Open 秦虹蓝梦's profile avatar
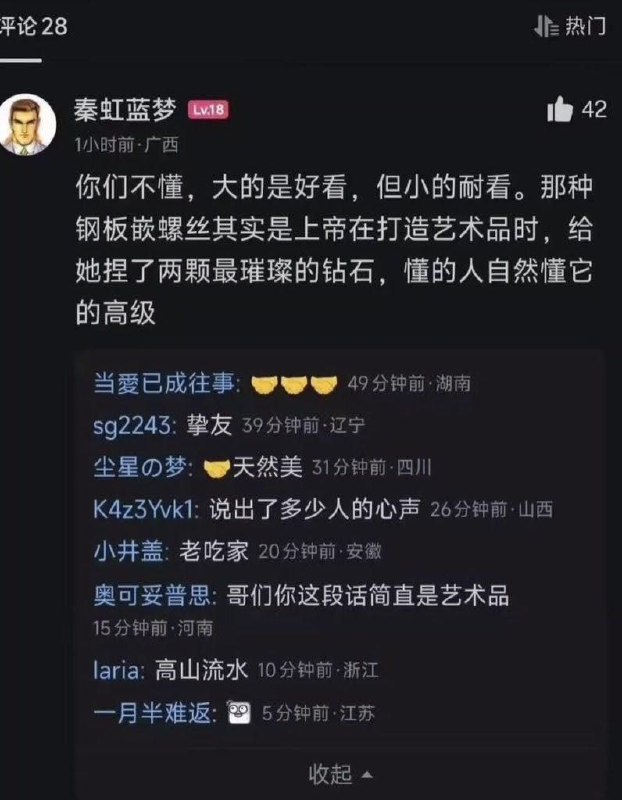 [27, 124]
